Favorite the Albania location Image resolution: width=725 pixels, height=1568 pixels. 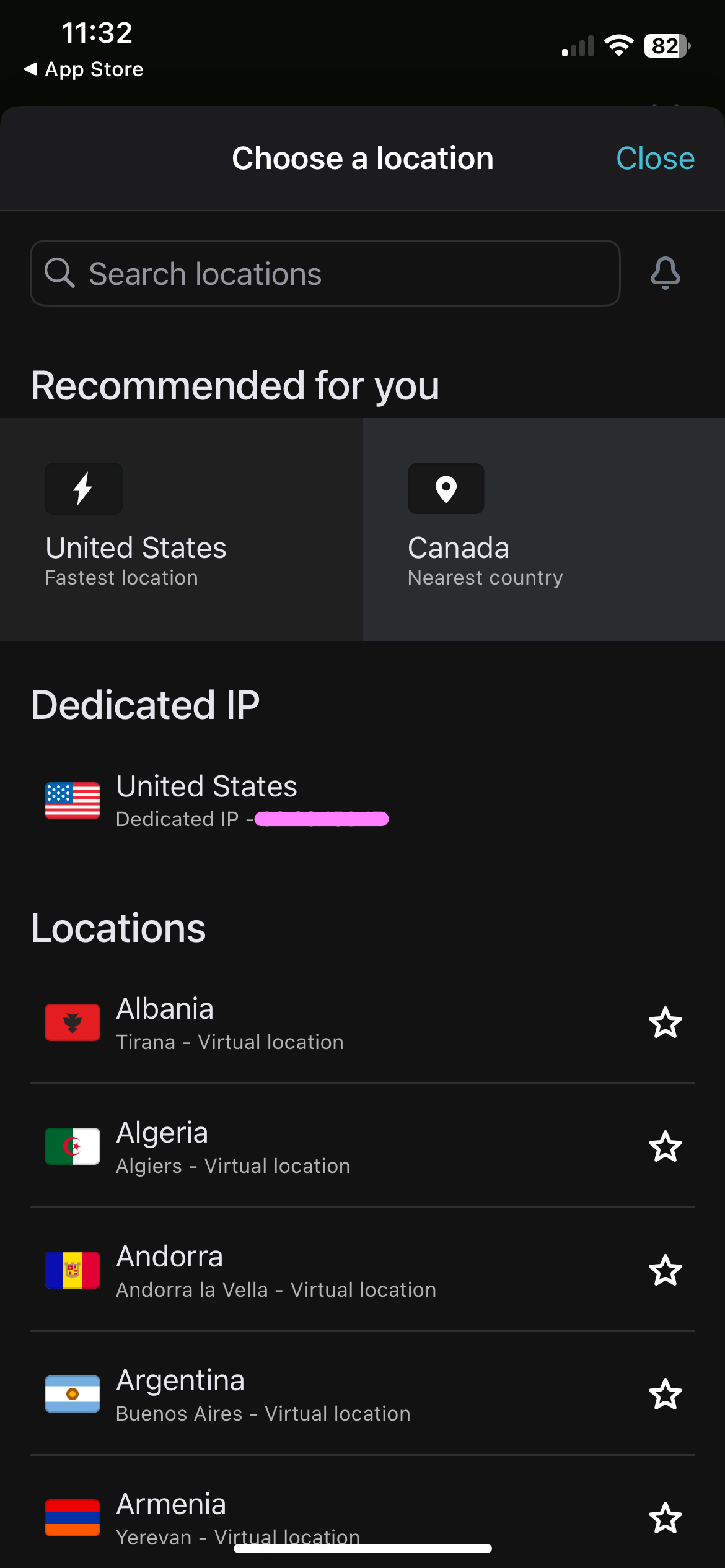pyautogui.click(x=666, y=1022)
